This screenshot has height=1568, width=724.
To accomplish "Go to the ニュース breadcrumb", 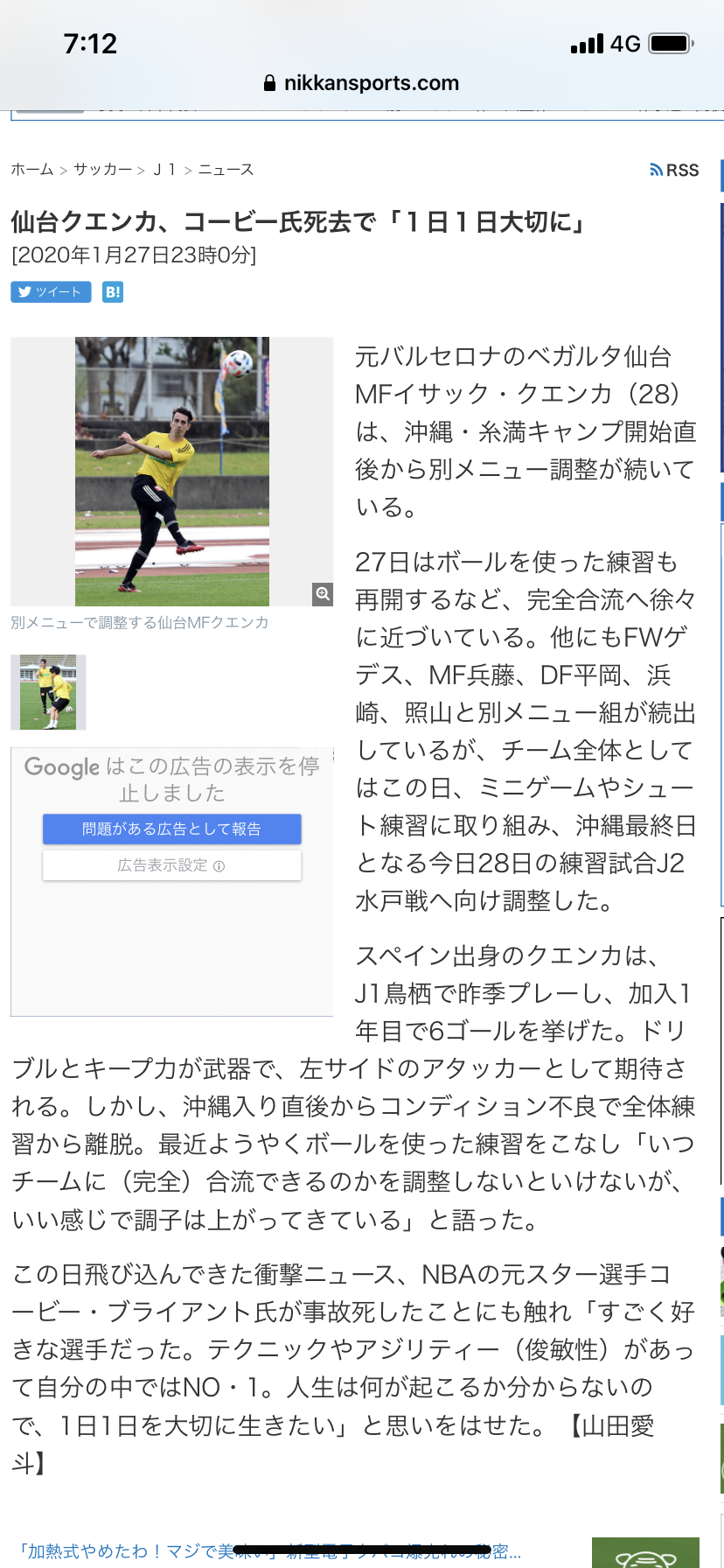I will 226,170.
